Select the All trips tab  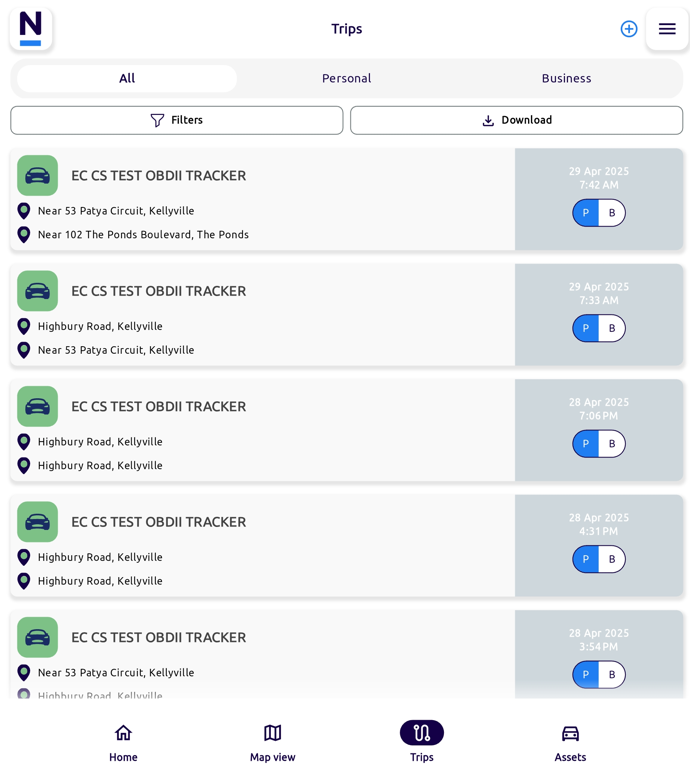[x=127, y=78]
